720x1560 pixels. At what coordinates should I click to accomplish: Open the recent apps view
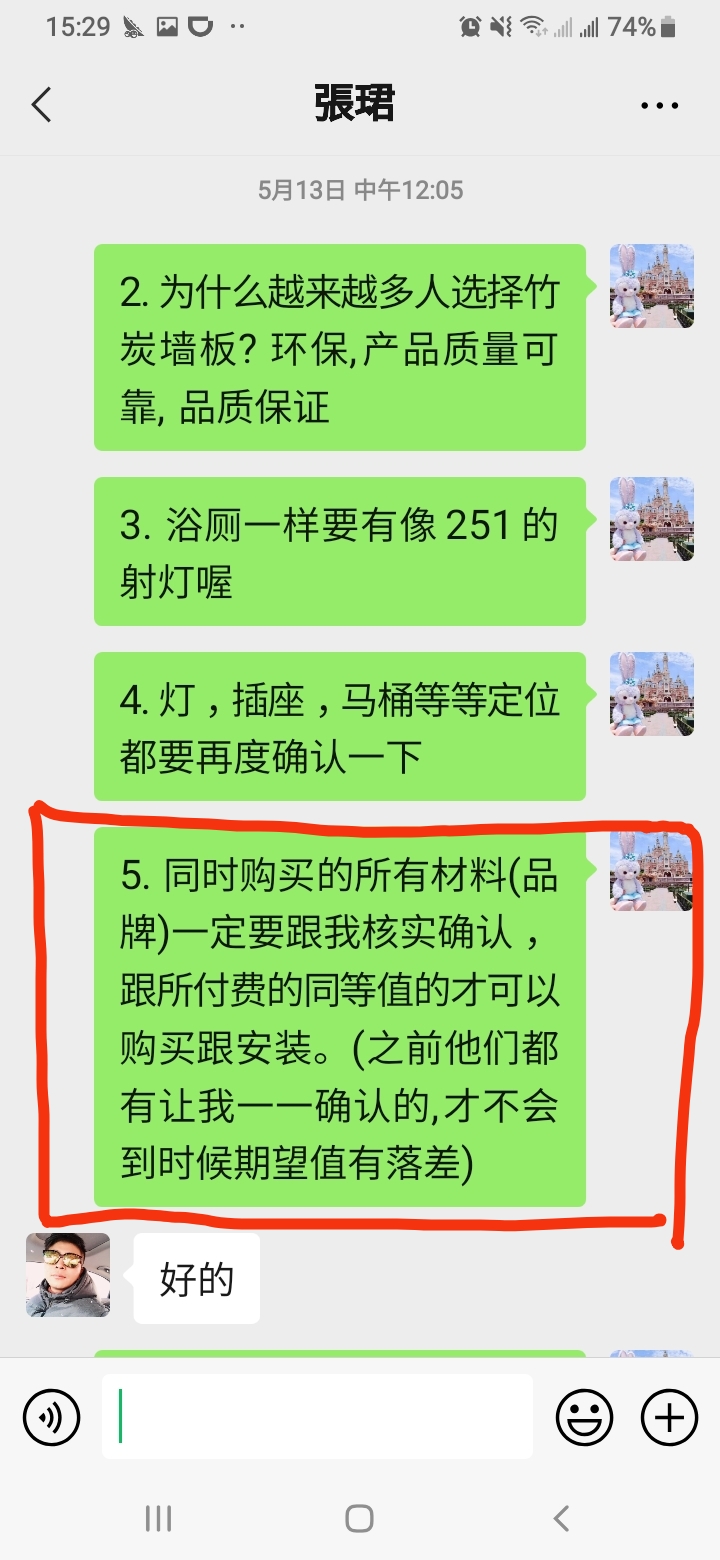click(158, 1519)
